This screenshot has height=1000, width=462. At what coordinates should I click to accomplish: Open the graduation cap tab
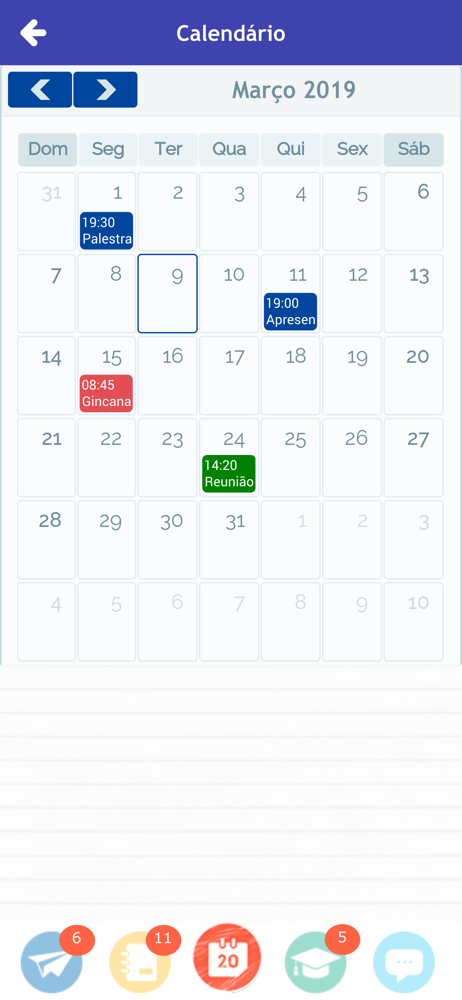tap(316, 962)
